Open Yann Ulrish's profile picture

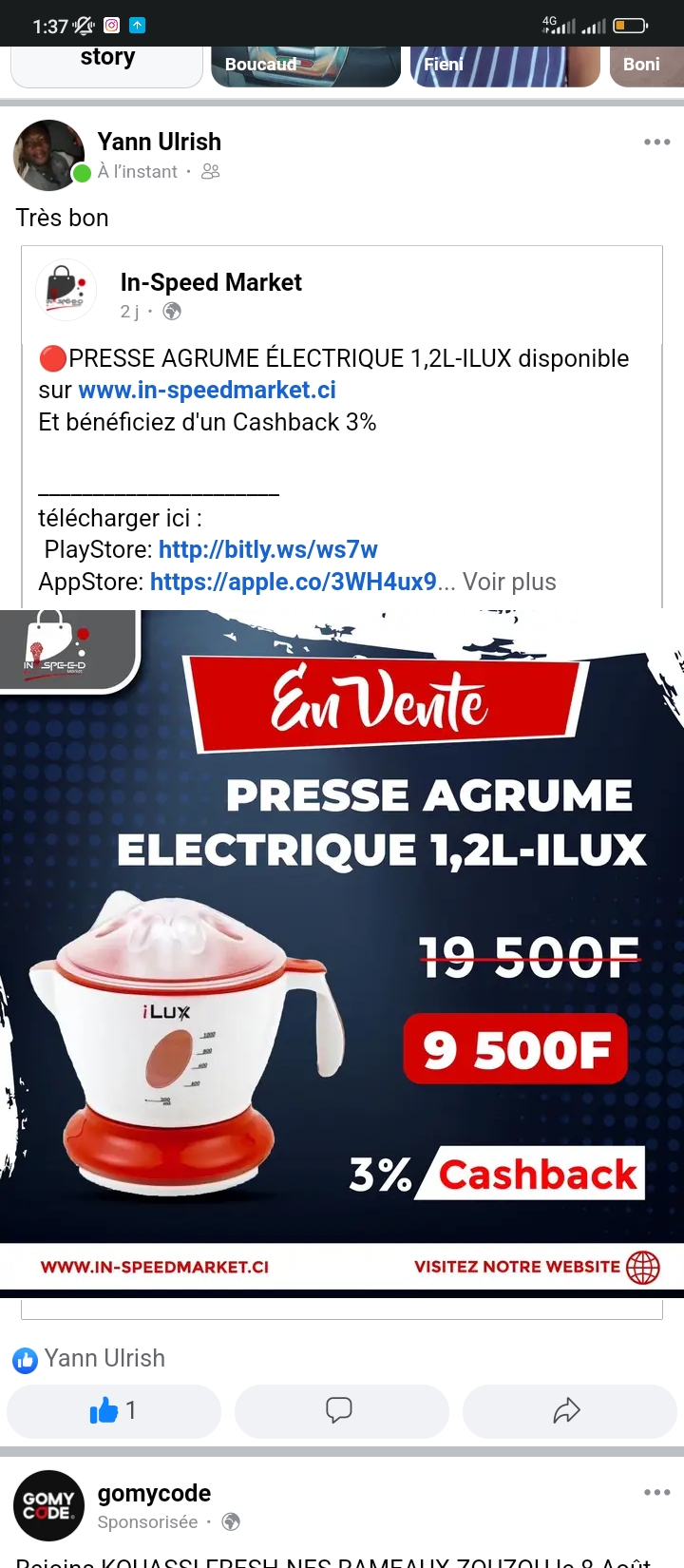click(48, 155)
